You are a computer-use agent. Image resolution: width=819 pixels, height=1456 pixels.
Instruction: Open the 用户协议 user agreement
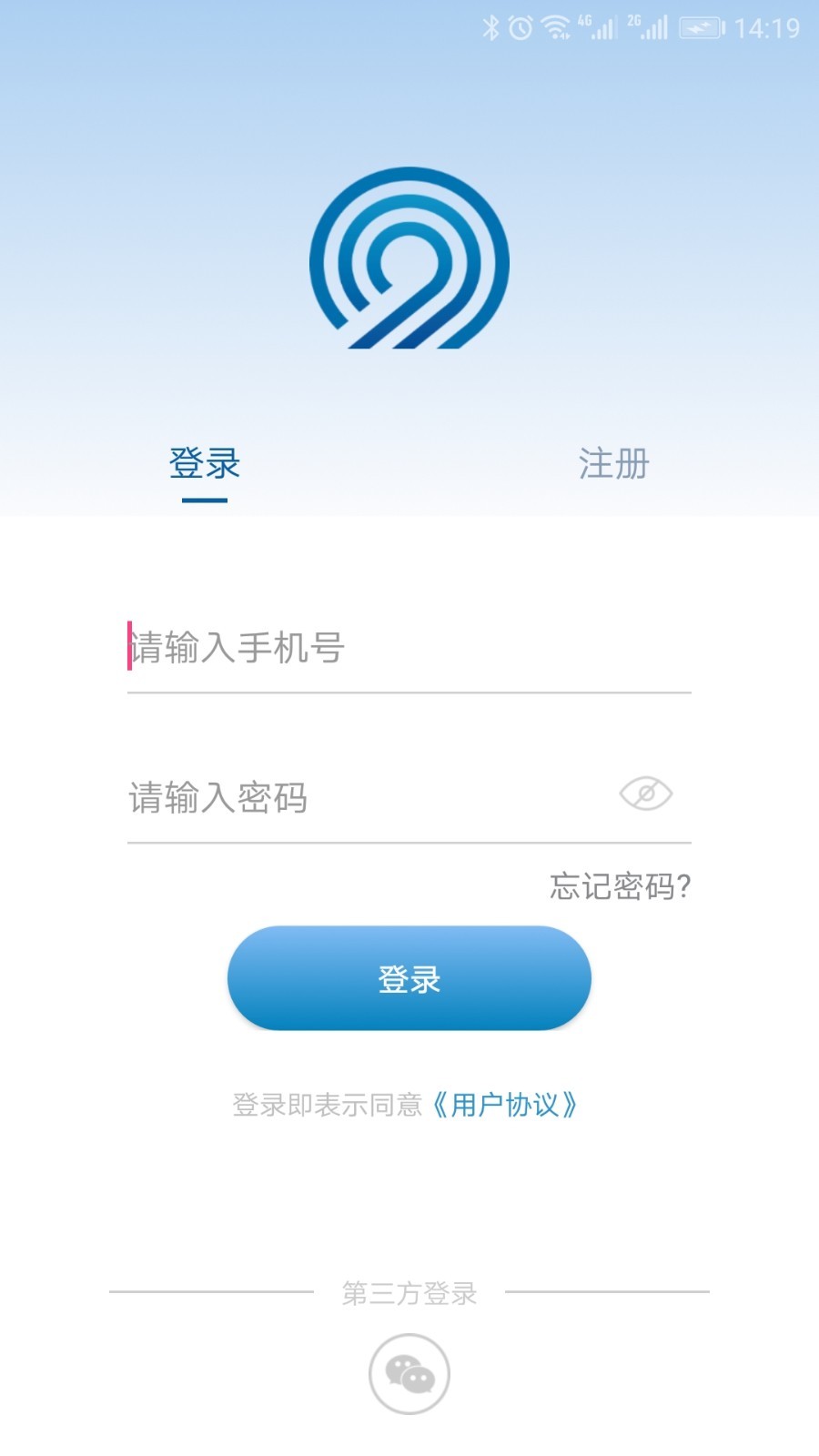tap(507, 1104)
